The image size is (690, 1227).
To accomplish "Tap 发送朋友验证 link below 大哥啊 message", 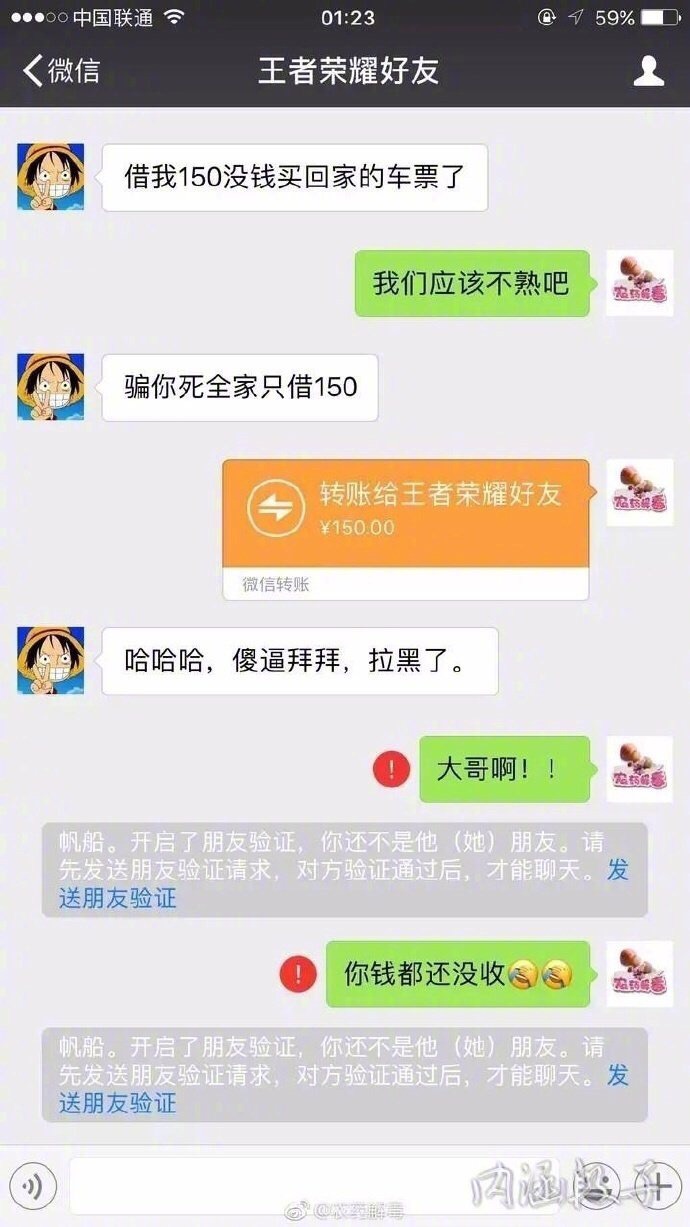I will point(117,897).
